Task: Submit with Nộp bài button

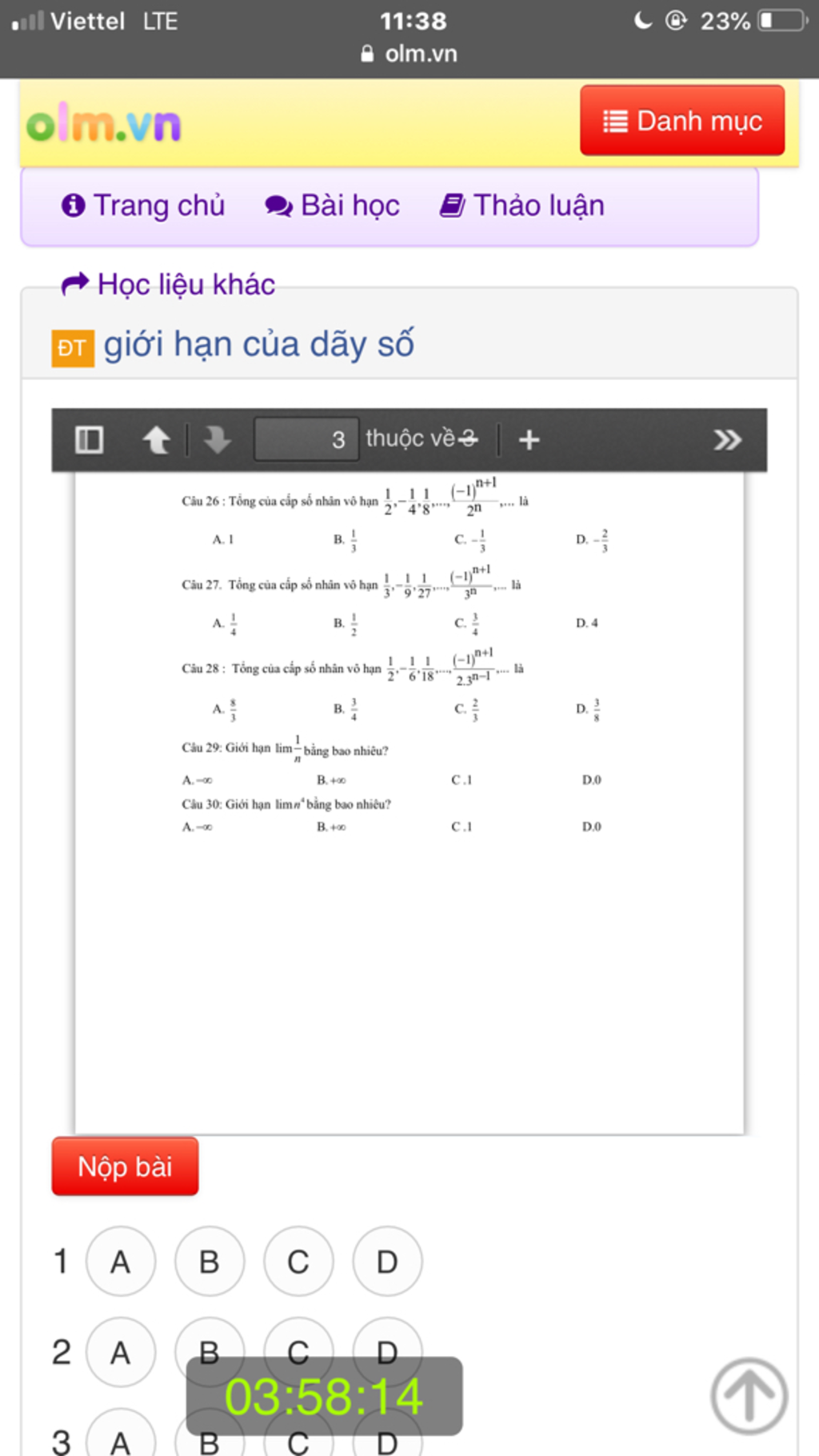Action: [x=125, y=1166]
